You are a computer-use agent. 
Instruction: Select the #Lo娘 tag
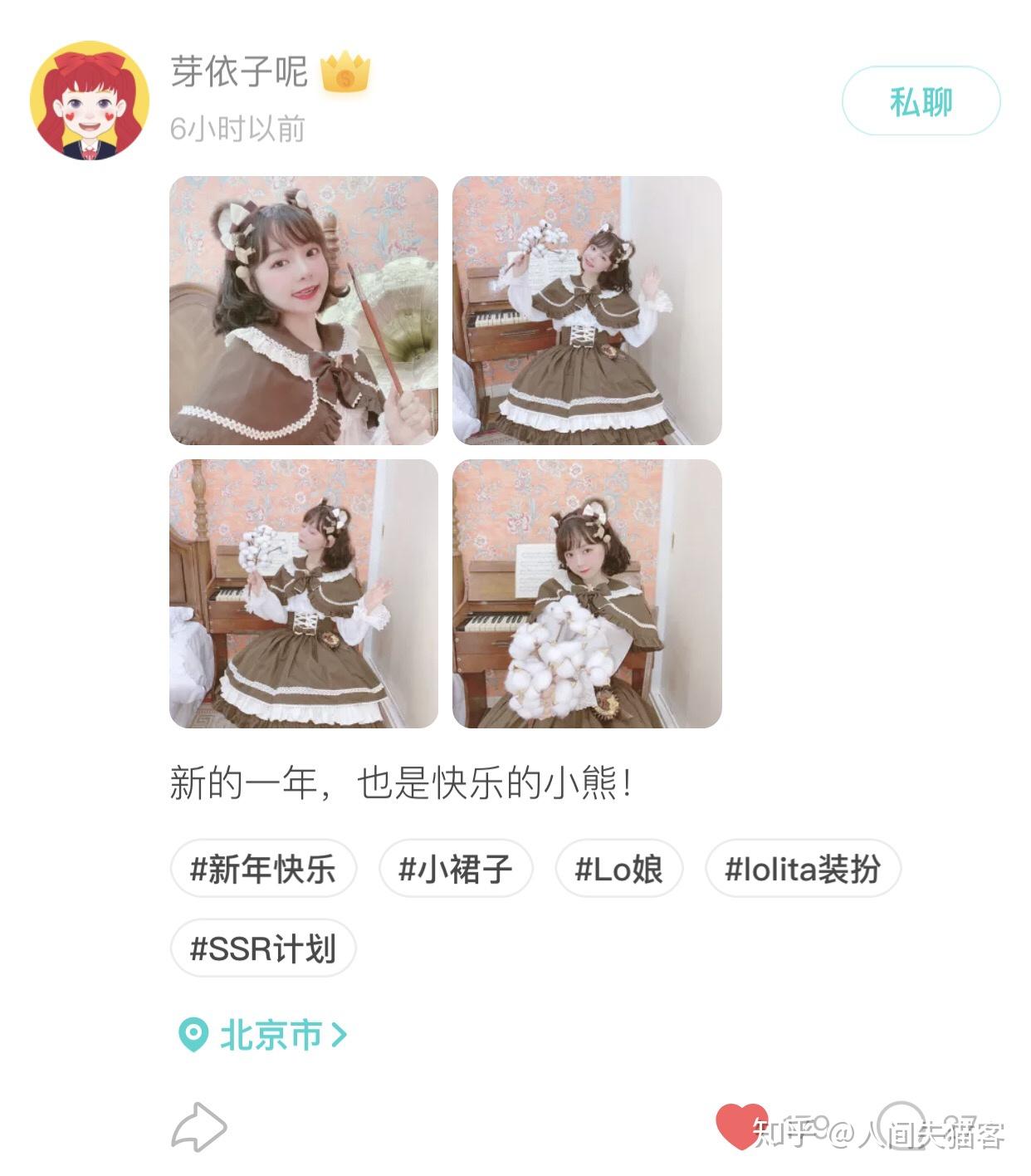[618, 869]
